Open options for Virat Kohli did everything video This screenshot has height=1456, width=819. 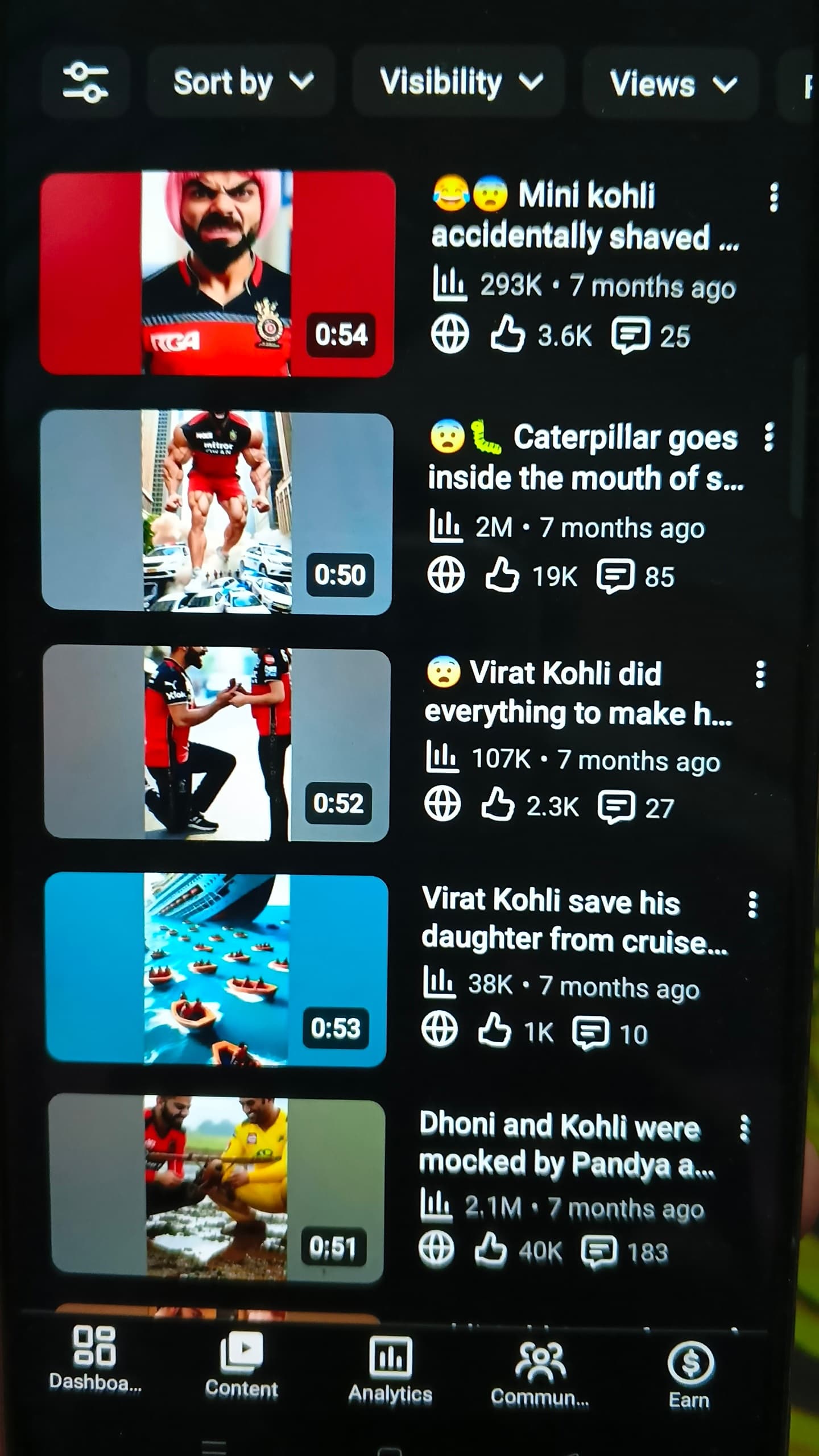point(760,675)
